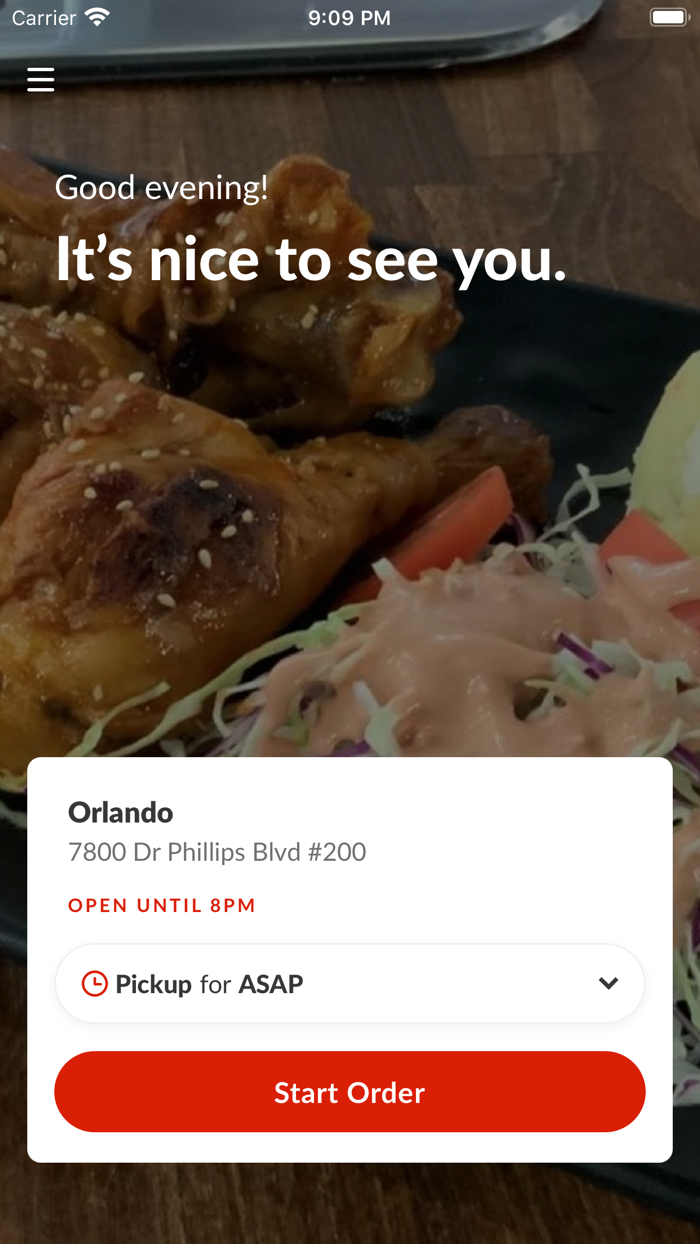Screen dimensions: 700x1244
Task: Tap the Start Order button
Action: (350, 1092)
